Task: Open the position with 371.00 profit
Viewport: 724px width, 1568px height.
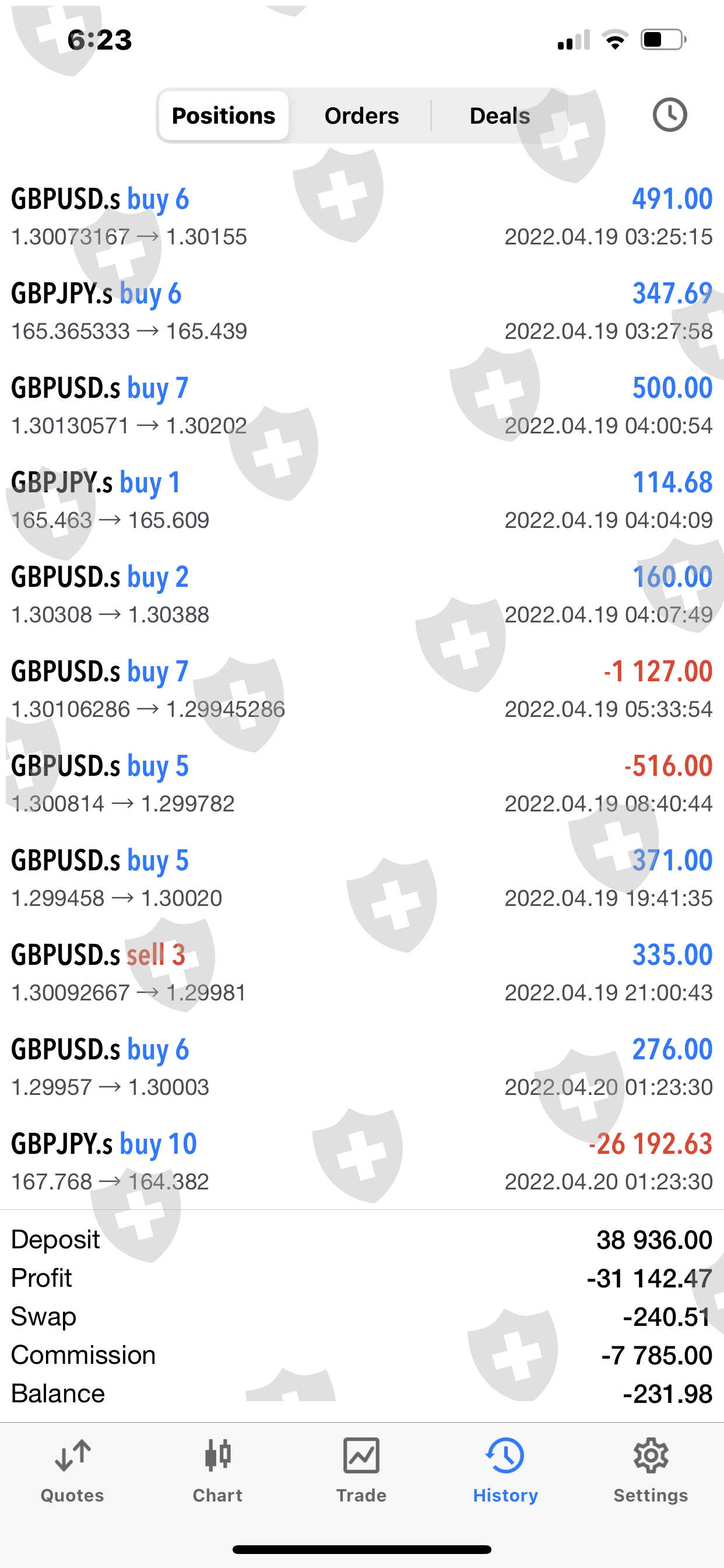Action: coord(361,878)
